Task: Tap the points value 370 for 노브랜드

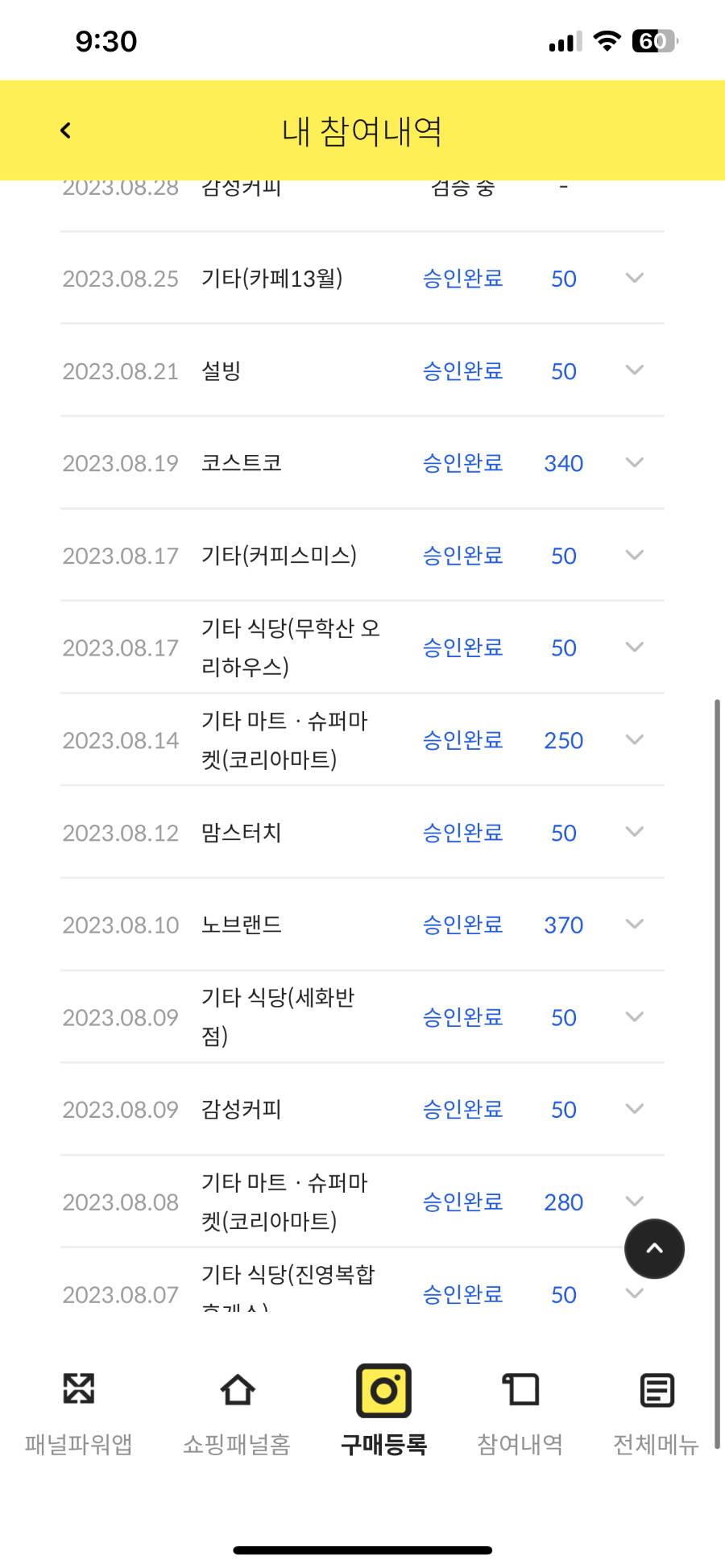Action: (562, 925)
